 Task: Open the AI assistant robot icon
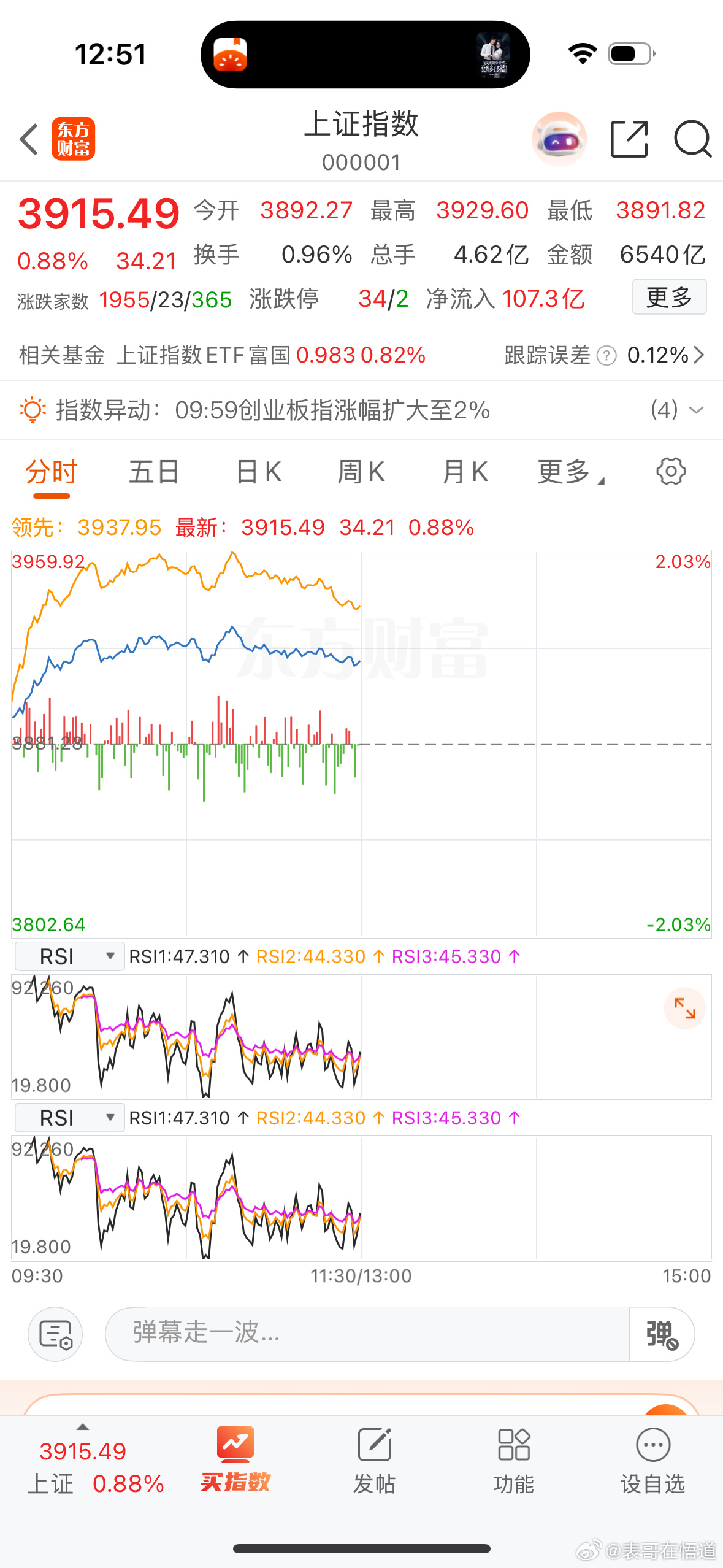[559, 139]
